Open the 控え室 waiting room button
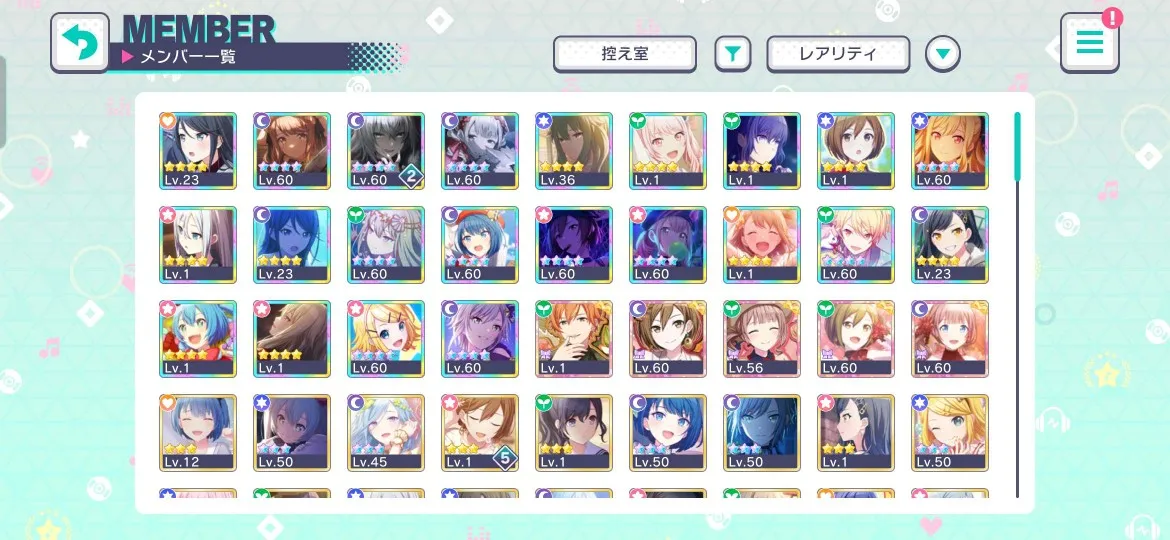1170x540 pixels. (x=625, y=54)
